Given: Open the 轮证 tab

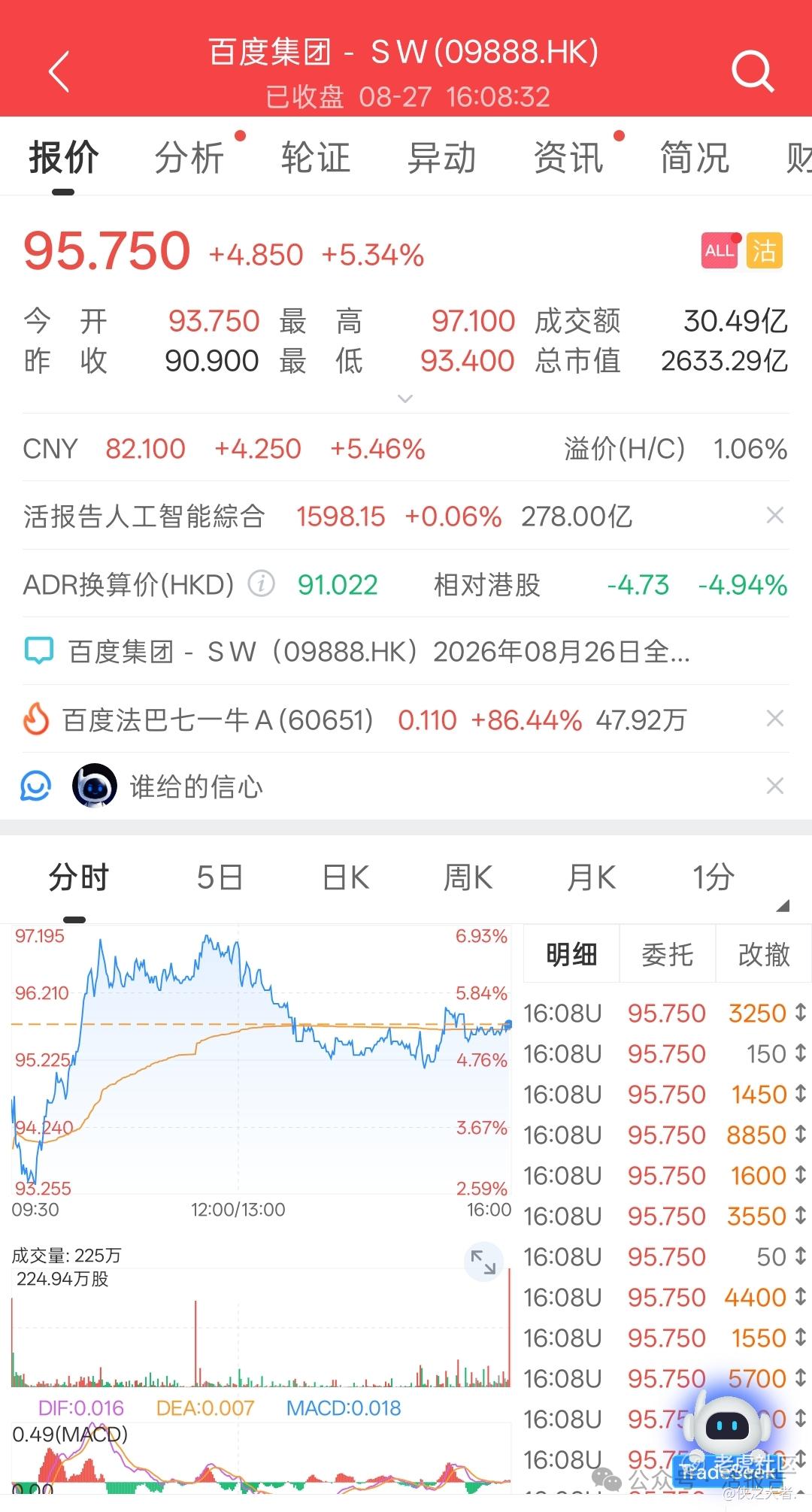Looking at the screenshot, I should coord(316,158).
